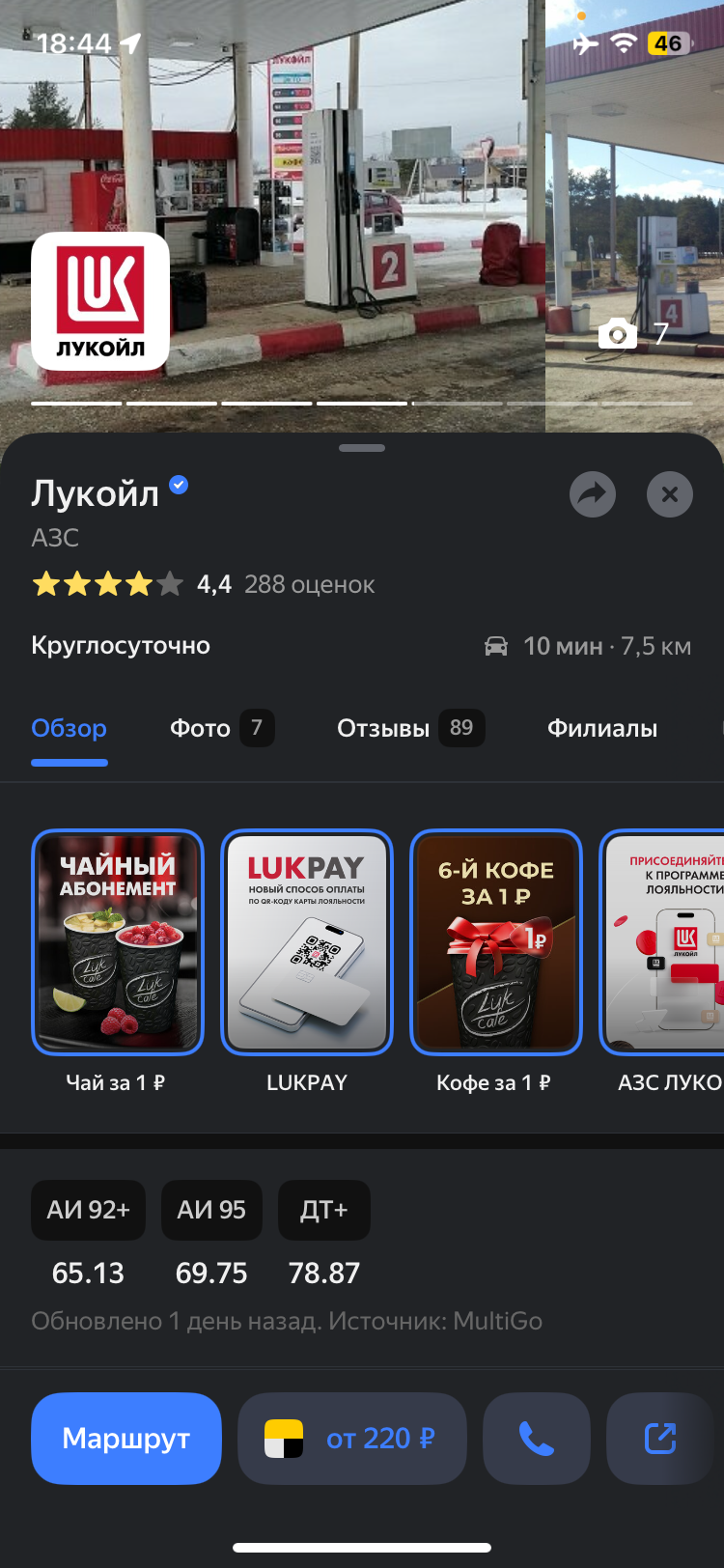
Task: Call the station via phone button
Action: [x=537, y=1439]
